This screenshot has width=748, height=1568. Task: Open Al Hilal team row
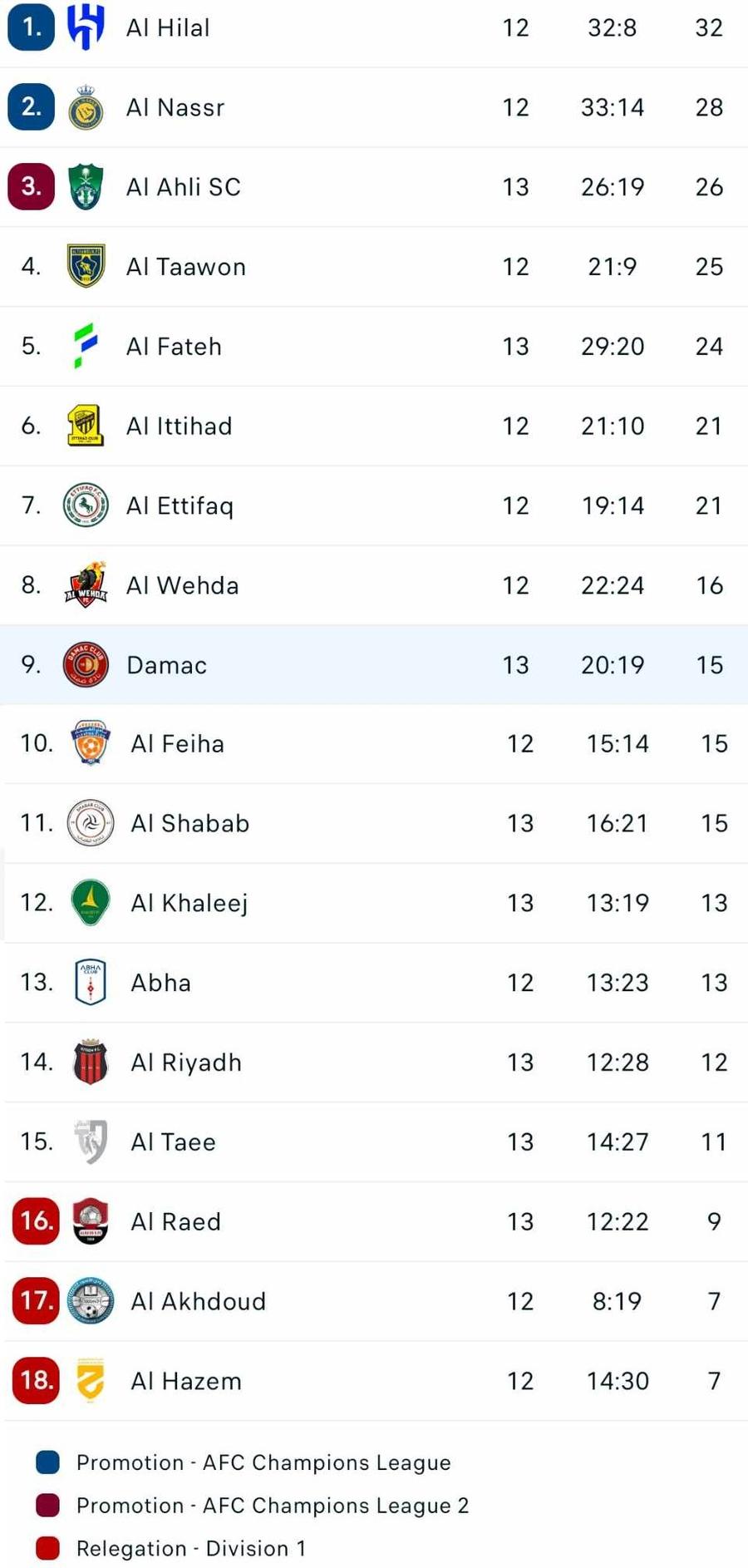(x=374, y=28)
